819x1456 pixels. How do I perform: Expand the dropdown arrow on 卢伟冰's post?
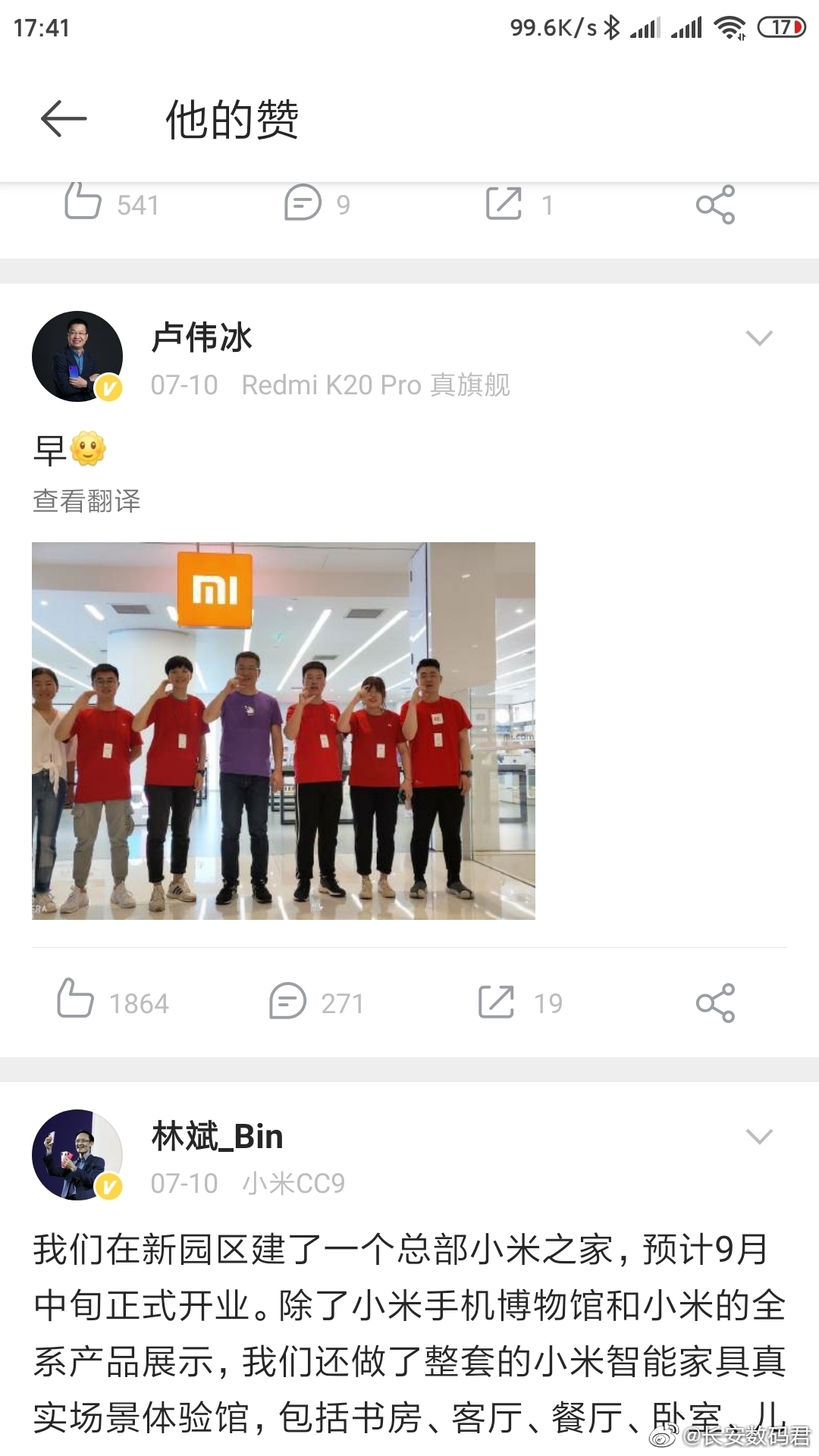759,338
